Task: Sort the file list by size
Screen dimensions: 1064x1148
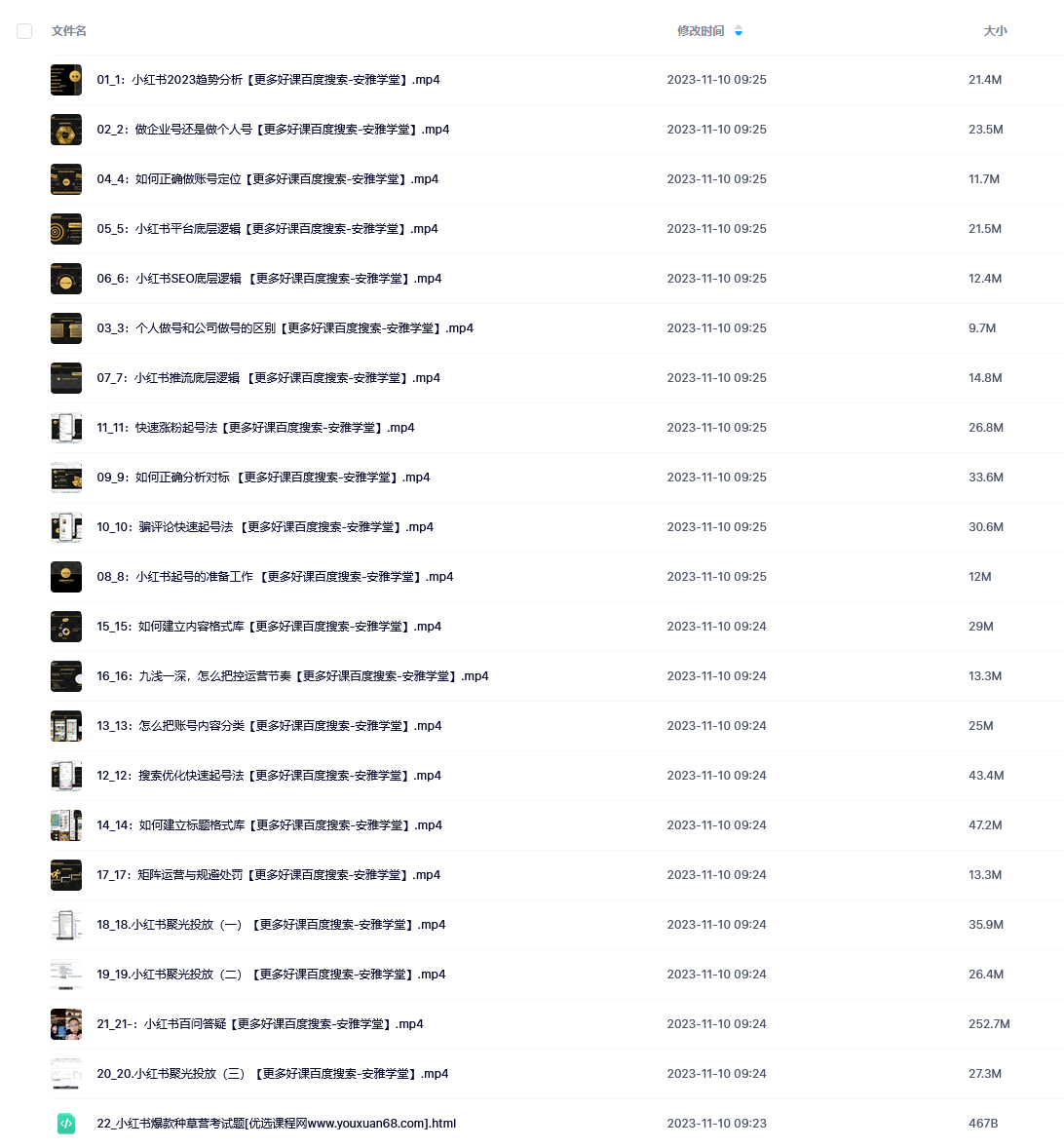Action: (994, 31)
